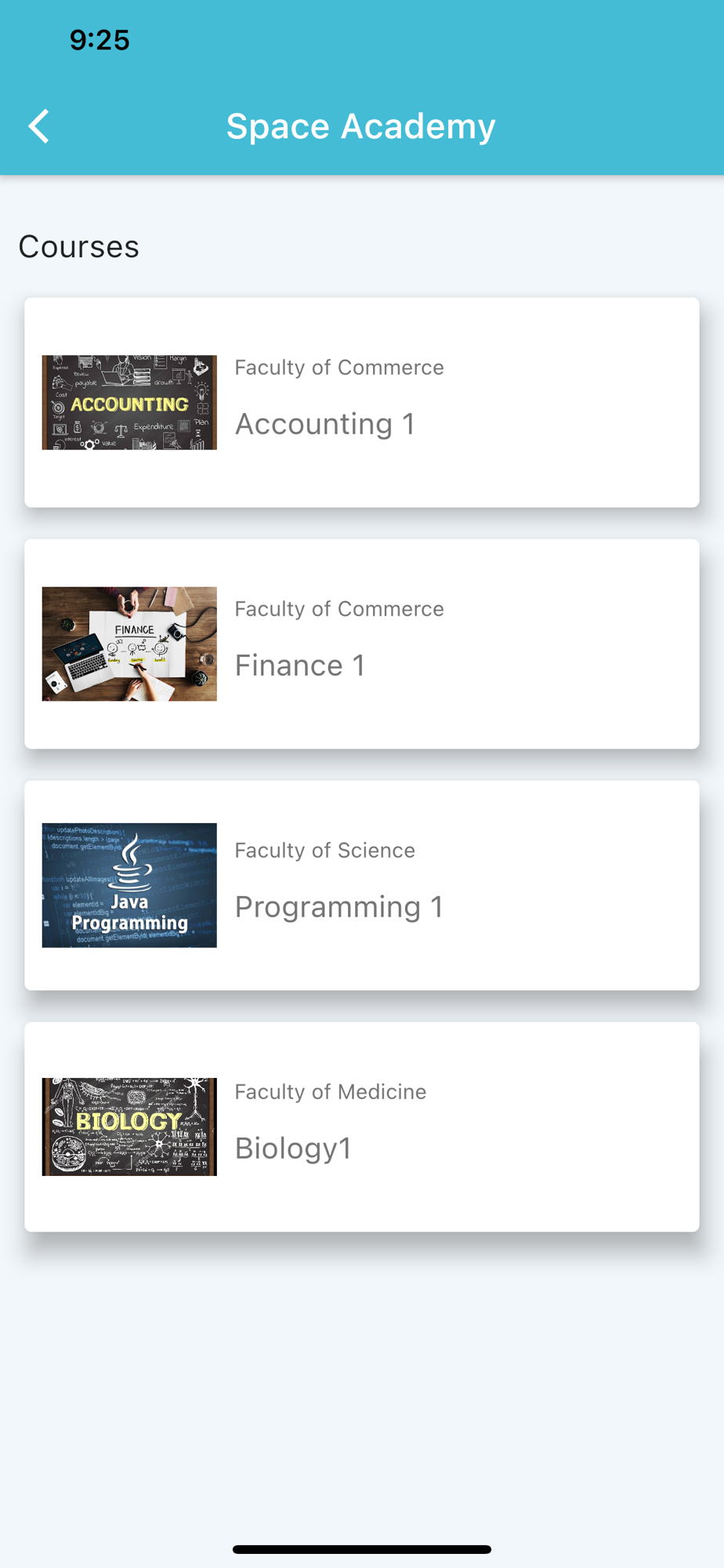724x1568 pixels.
Task: Open the Accounting 1 course card
Action: (x=361, y=402)
